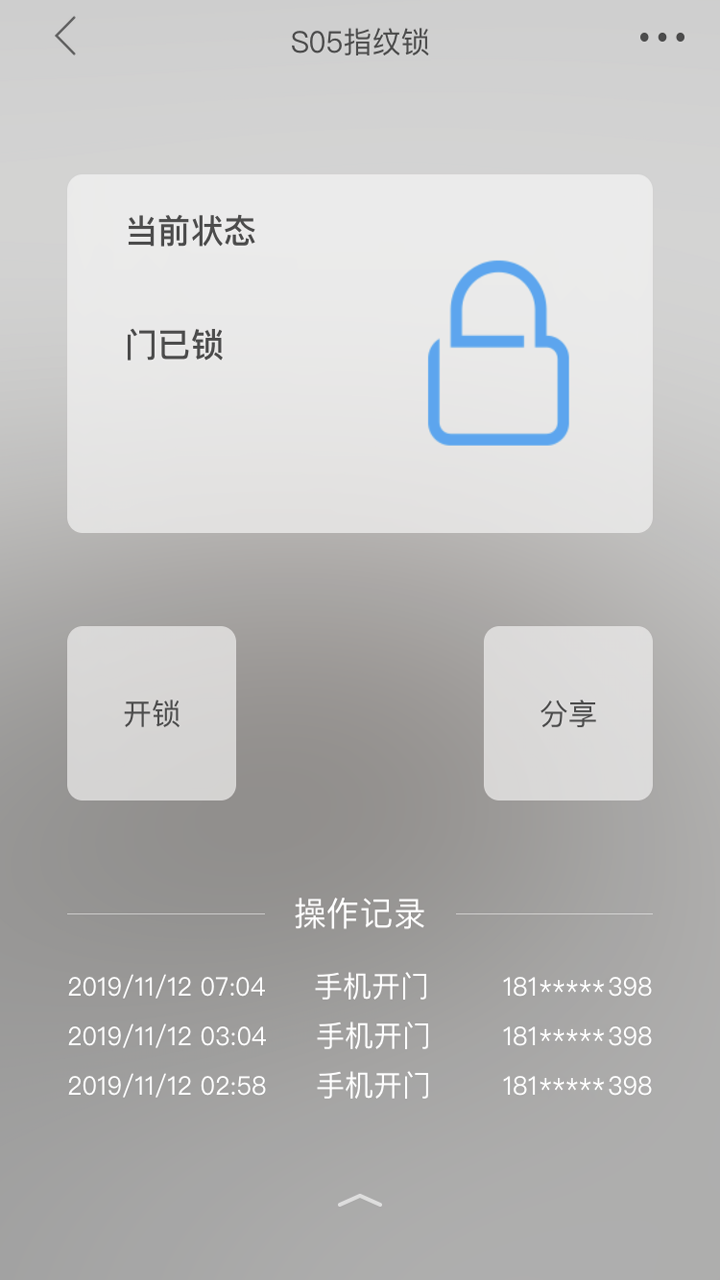Tap the S05指纹锁 title in header

tap(360, 42)
